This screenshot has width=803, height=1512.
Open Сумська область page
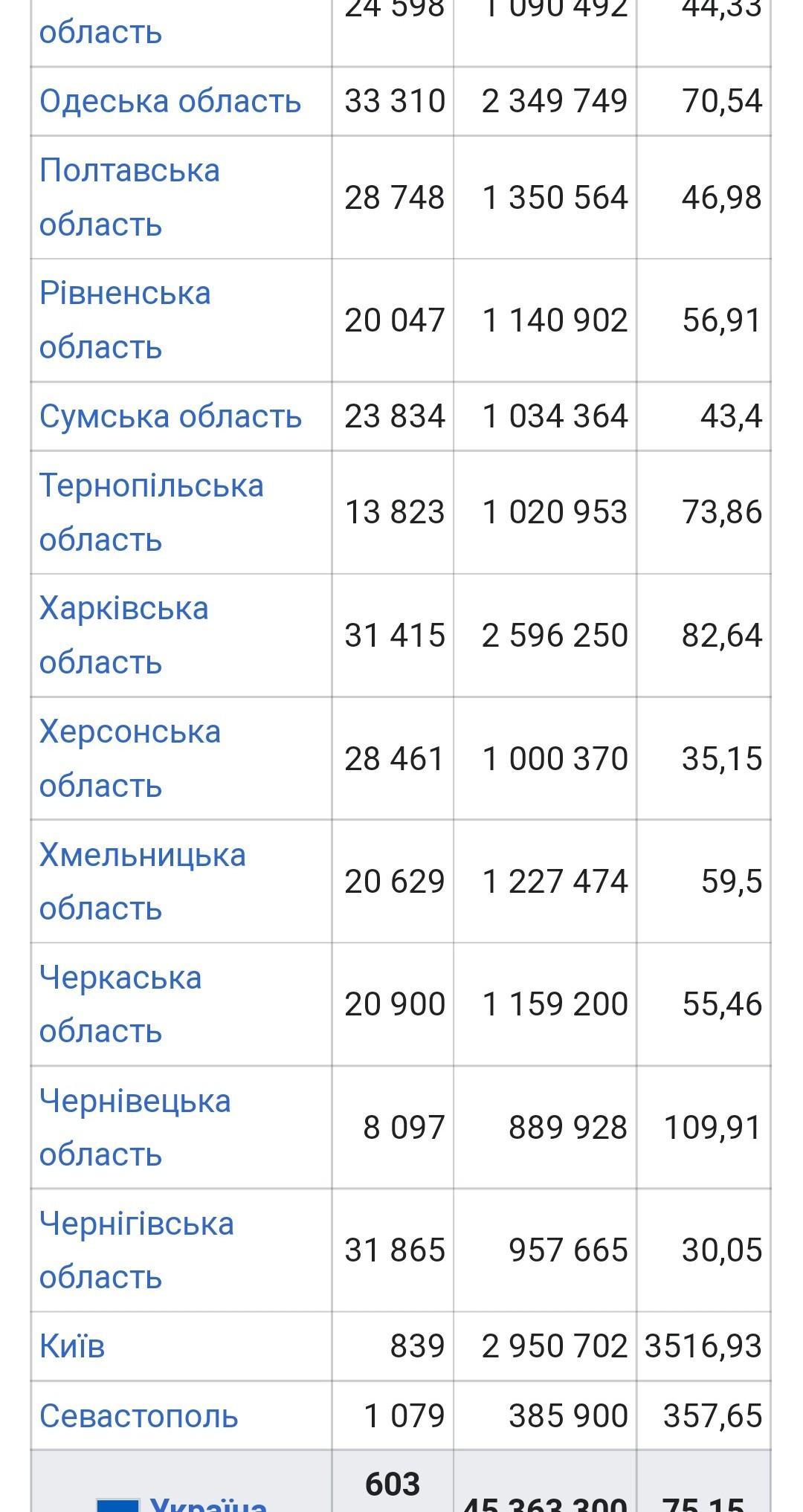coord(170,416)
